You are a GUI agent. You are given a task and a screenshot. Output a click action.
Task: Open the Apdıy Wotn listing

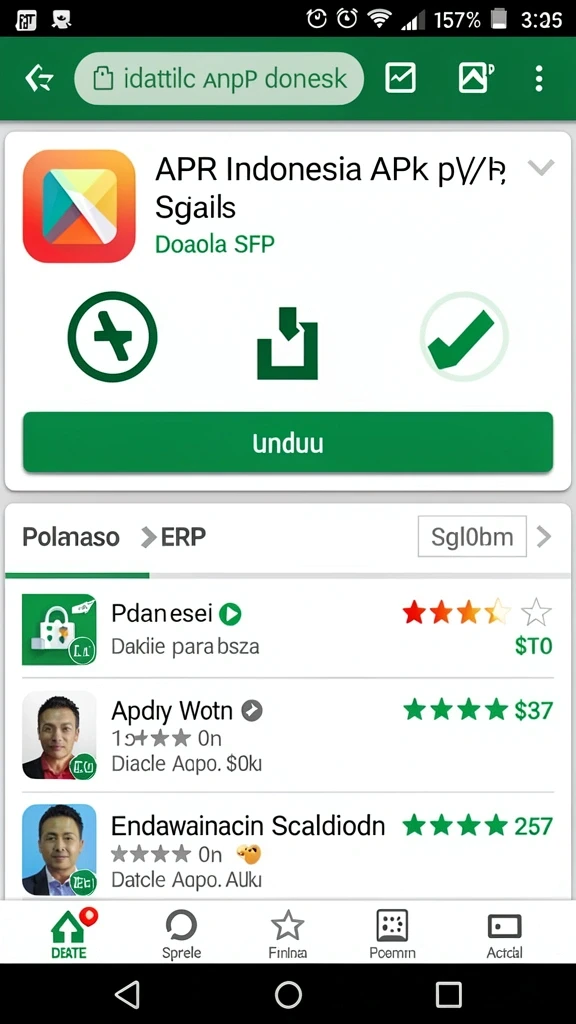[x=288, y=735]
